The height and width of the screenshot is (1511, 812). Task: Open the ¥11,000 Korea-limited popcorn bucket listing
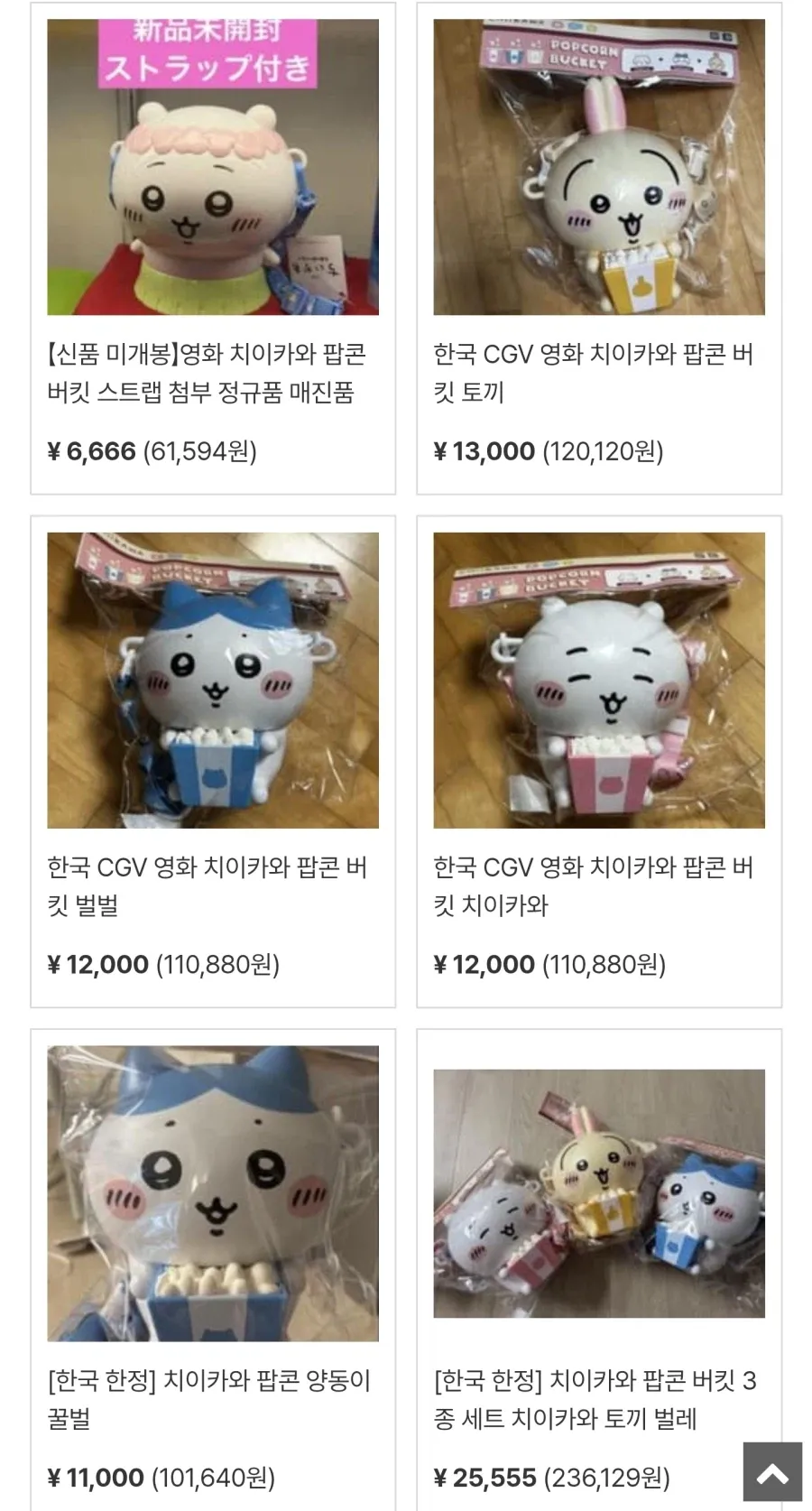pos(213,1270)
